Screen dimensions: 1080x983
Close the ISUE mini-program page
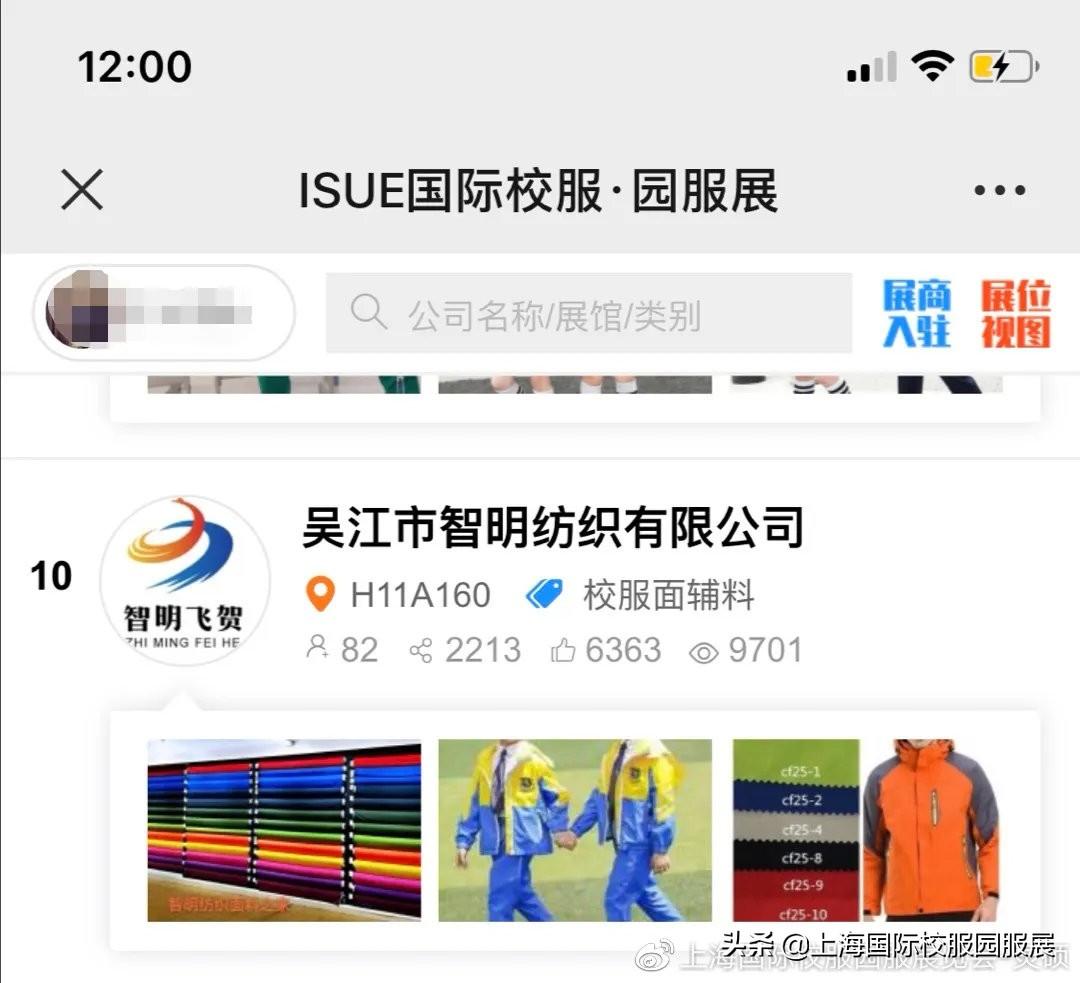[x=82, y=190]
